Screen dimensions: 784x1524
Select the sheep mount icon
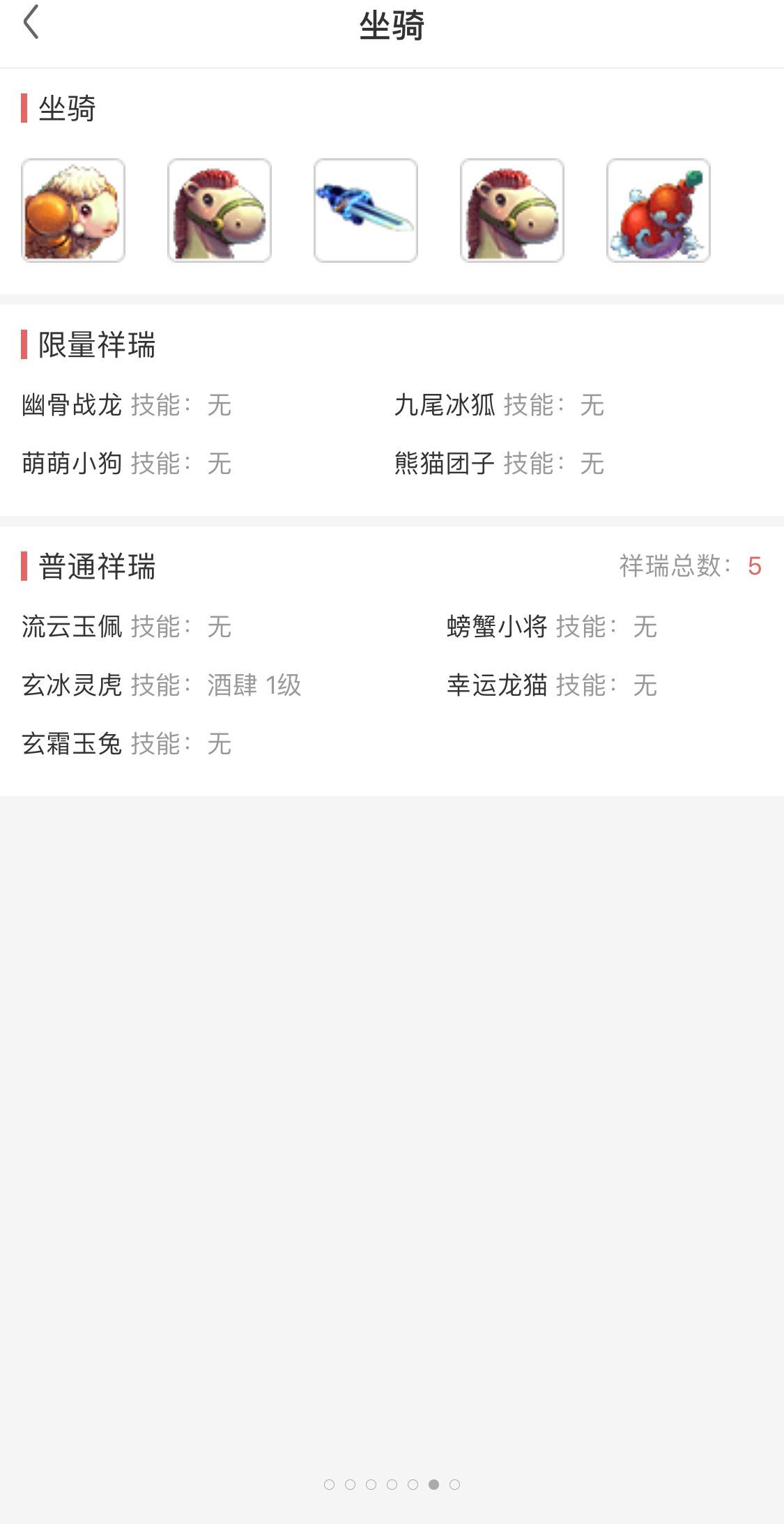click(x=73, y=211)
